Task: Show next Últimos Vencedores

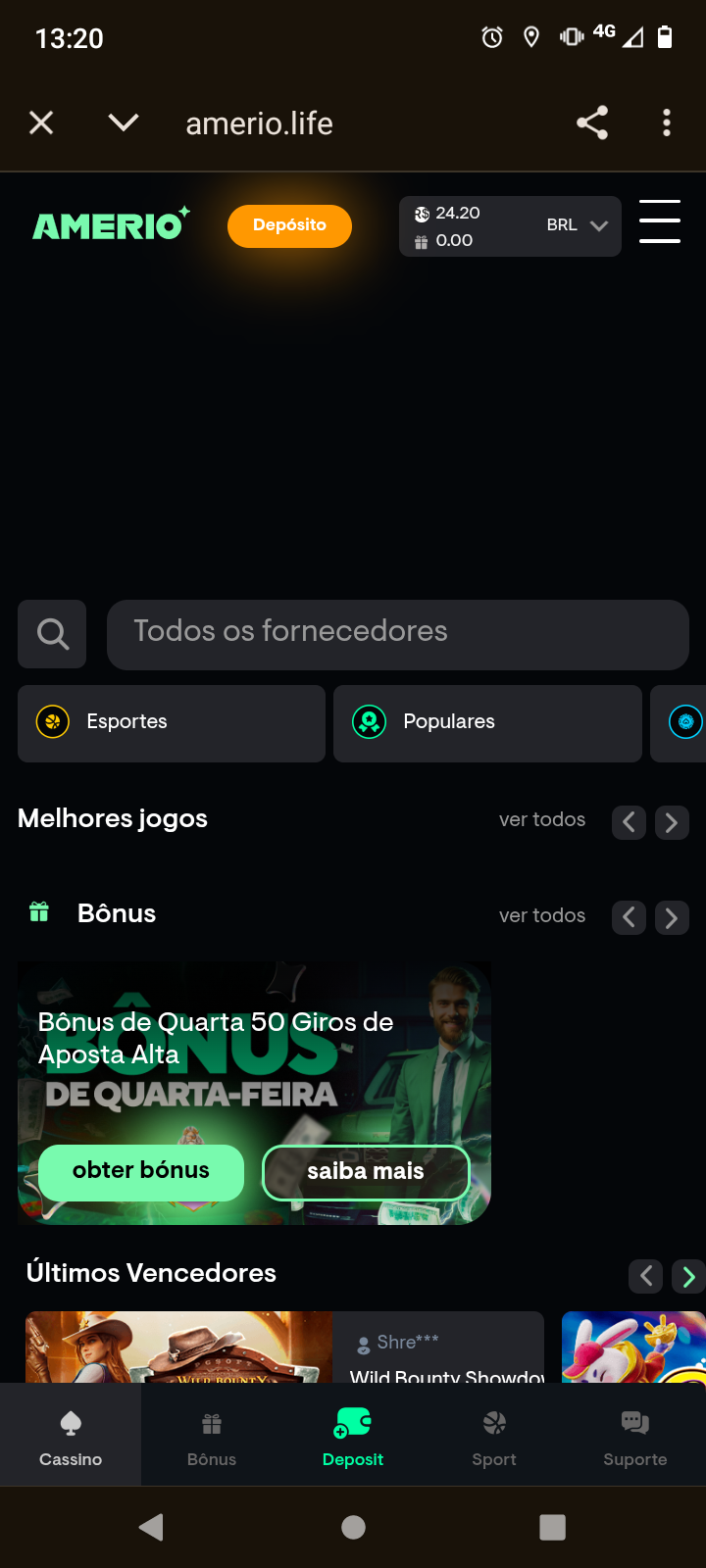Action: [x=688, y=1276]
